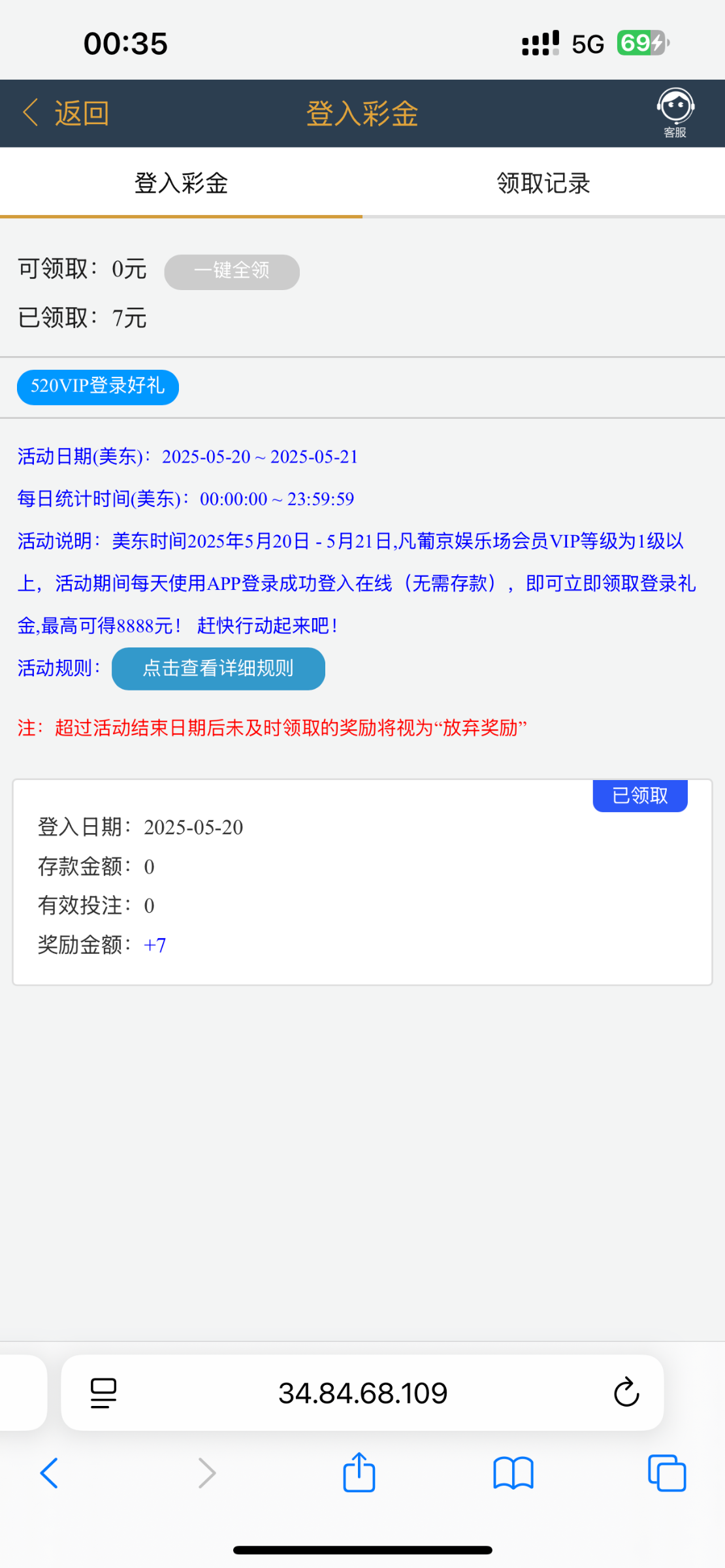This screenshot has height=1568, width=725.
Task: Select the 登入彩金 tab
Action: [181, 184]
